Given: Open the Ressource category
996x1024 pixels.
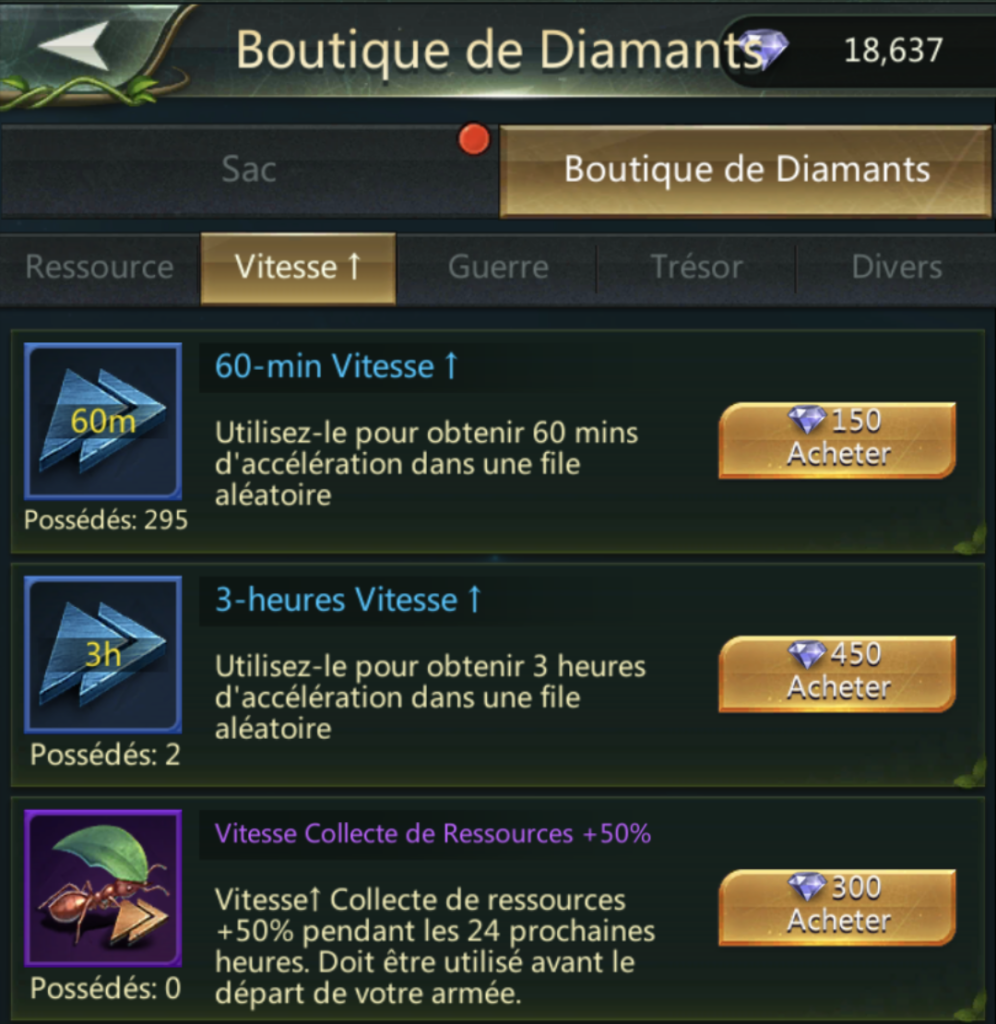Looking at the screenshot, I should click(99, 267).
